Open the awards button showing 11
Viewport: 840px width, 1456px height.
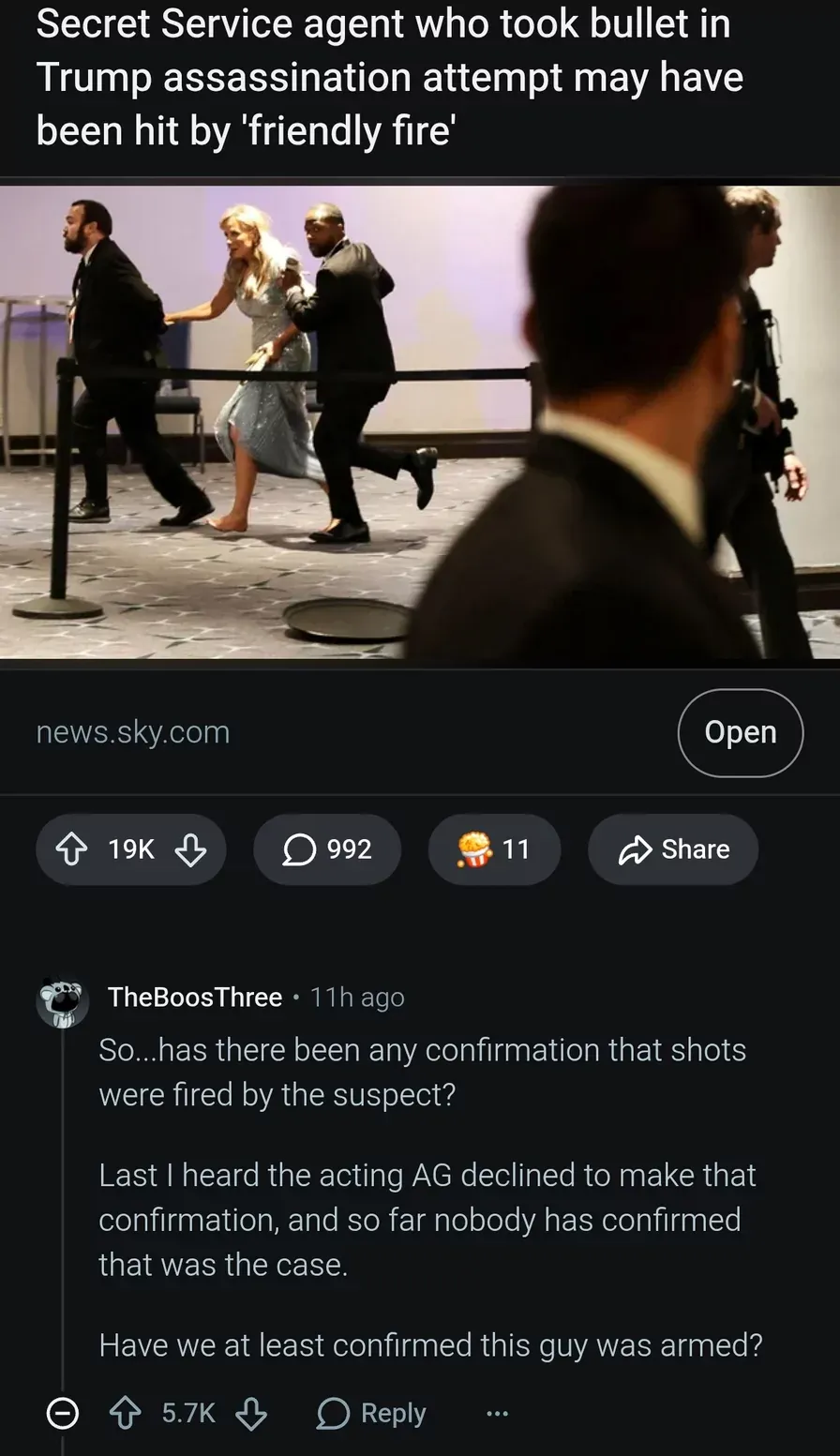(x=494, y=849)
